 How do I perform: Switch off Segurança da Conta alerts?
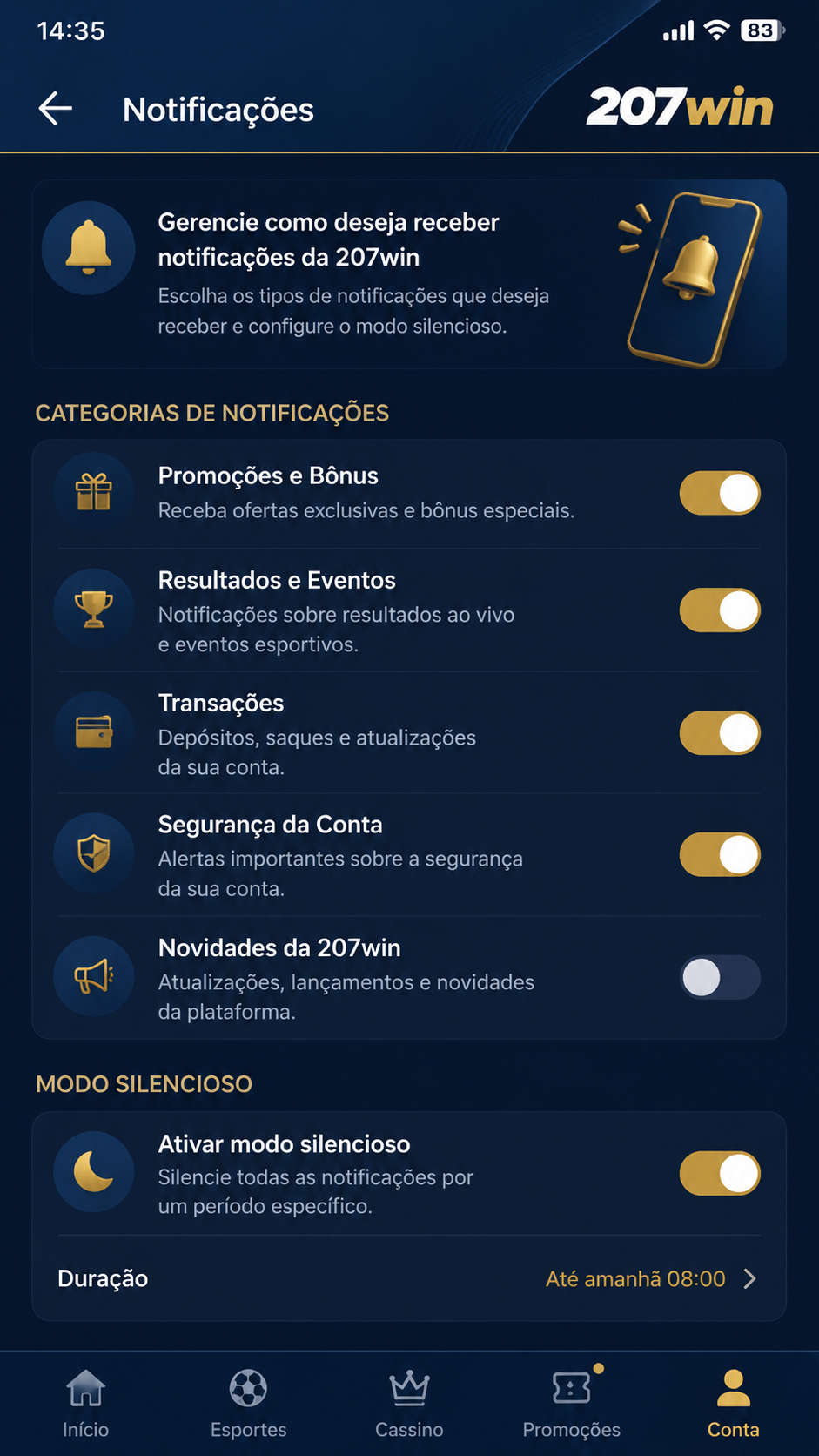click(x=720, y=855)
